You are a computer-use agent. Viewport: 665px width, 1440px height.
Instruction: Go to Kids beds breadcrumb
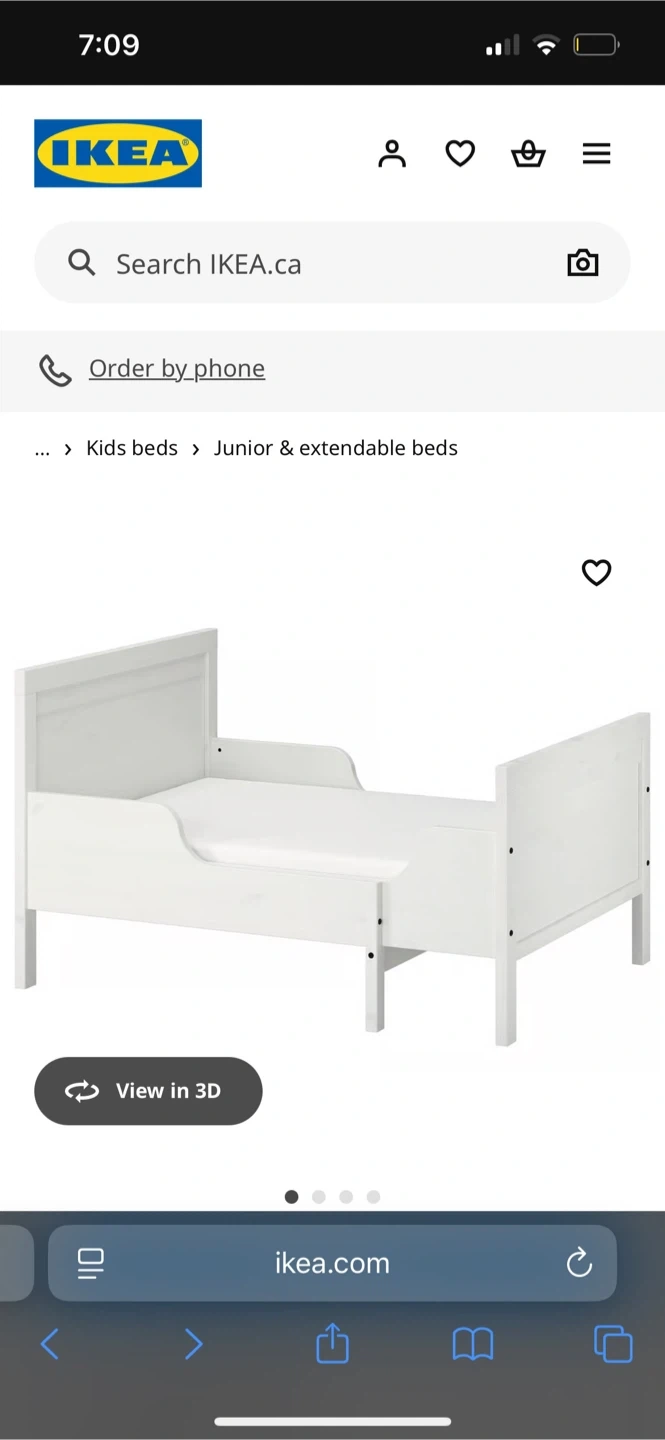pyautogui.click(x=132, y=448)
